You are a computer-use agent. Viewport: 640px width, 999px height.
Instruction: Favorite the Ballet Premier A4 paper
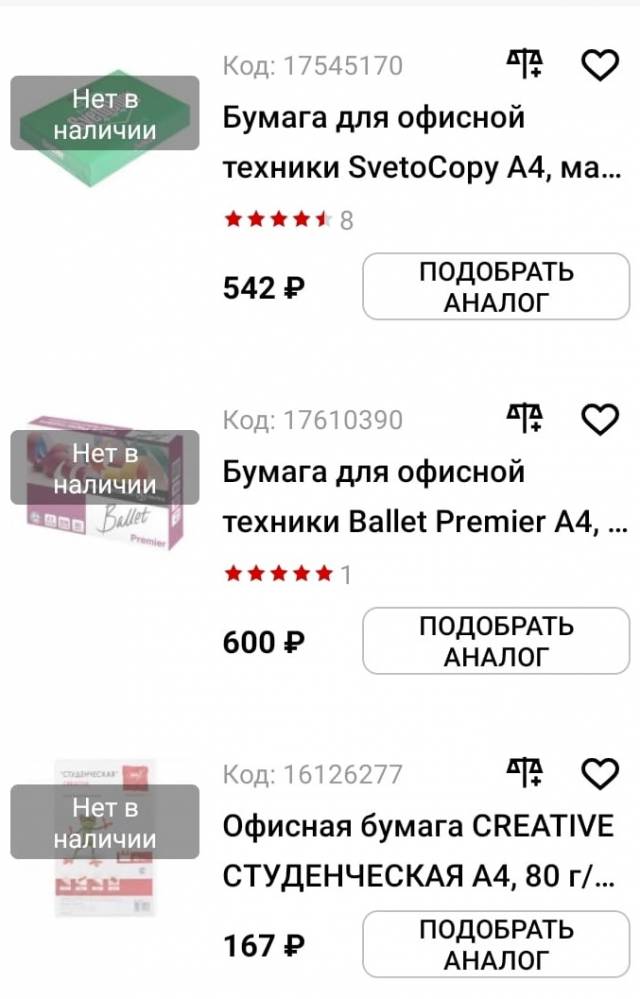point(600,420)
